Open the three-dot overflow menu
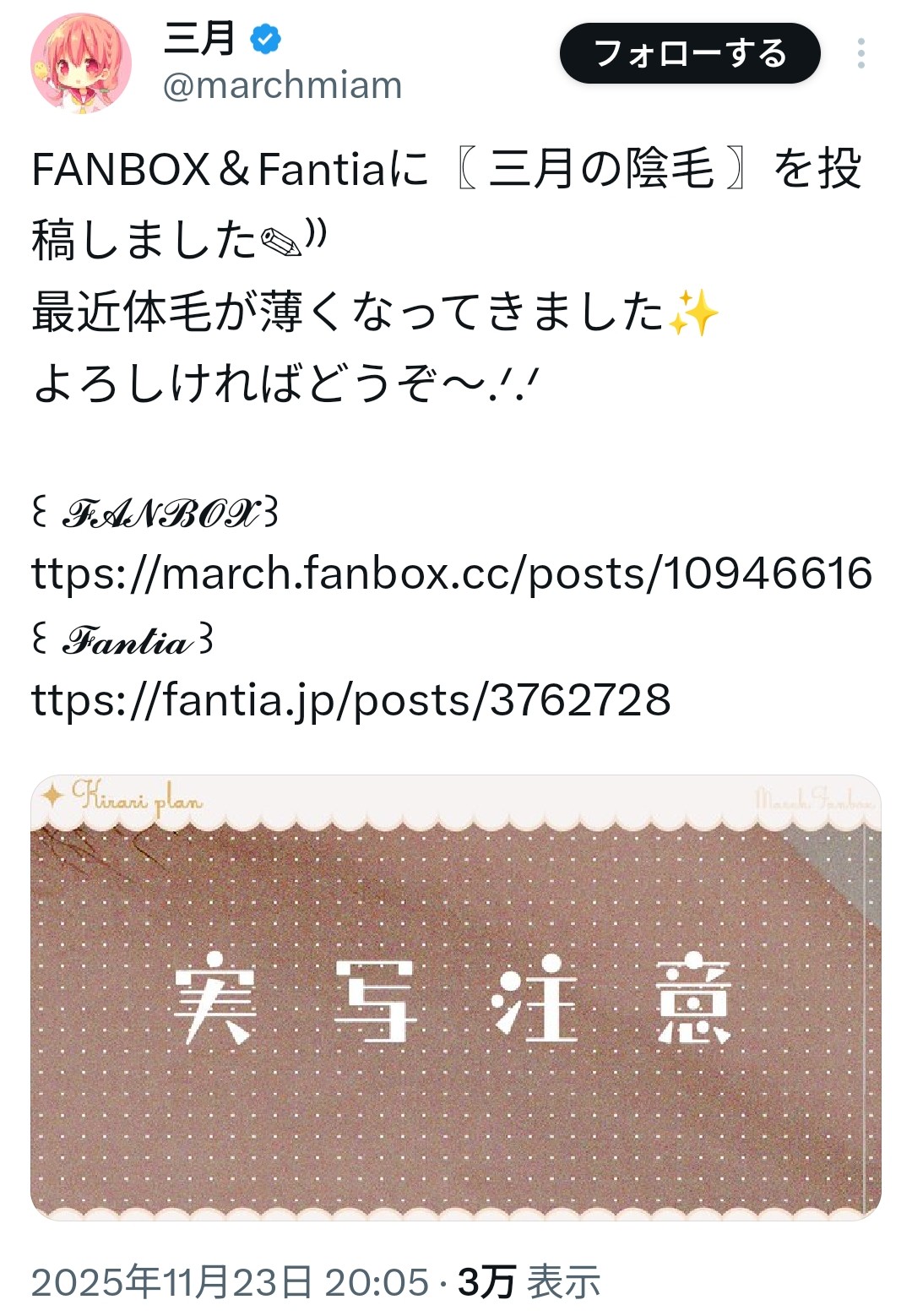Viewport: 912px width, 1316px height. (860, 53)
